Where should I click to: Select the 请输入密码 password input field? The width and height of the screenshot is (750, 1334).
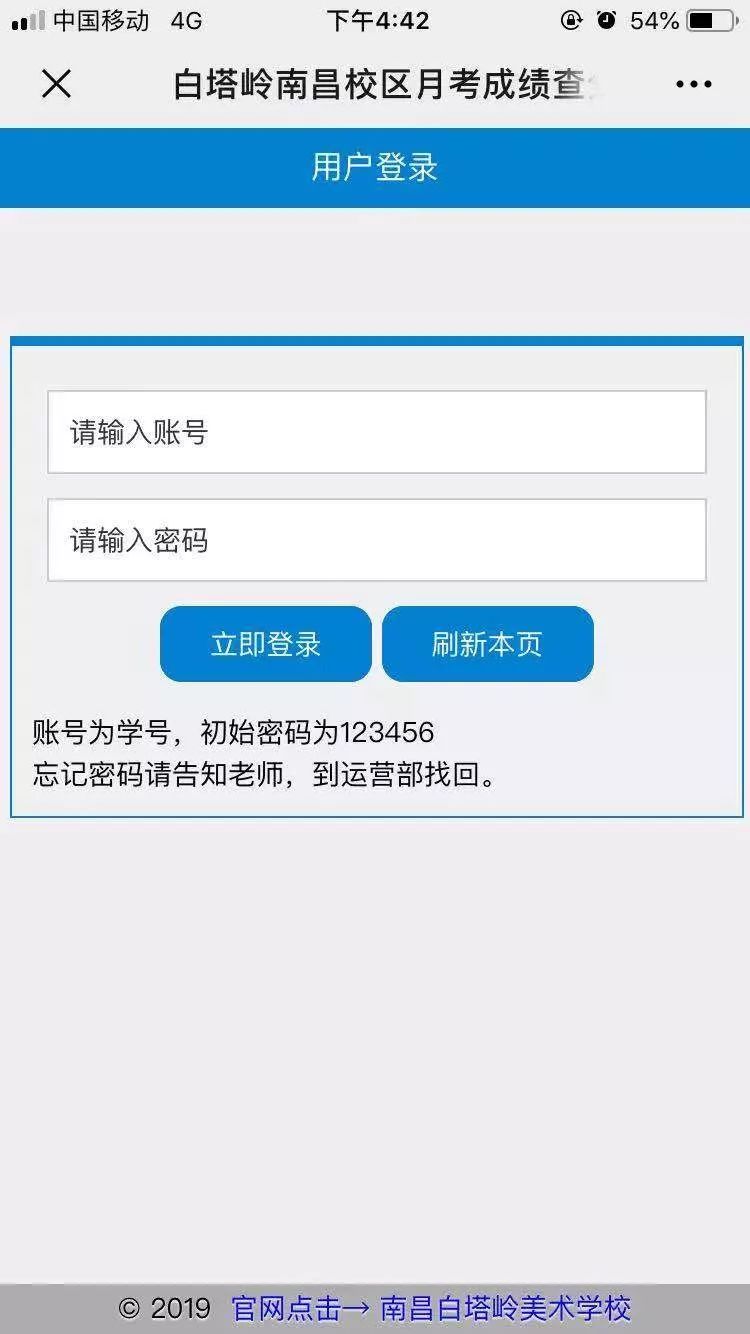[375, 540]
